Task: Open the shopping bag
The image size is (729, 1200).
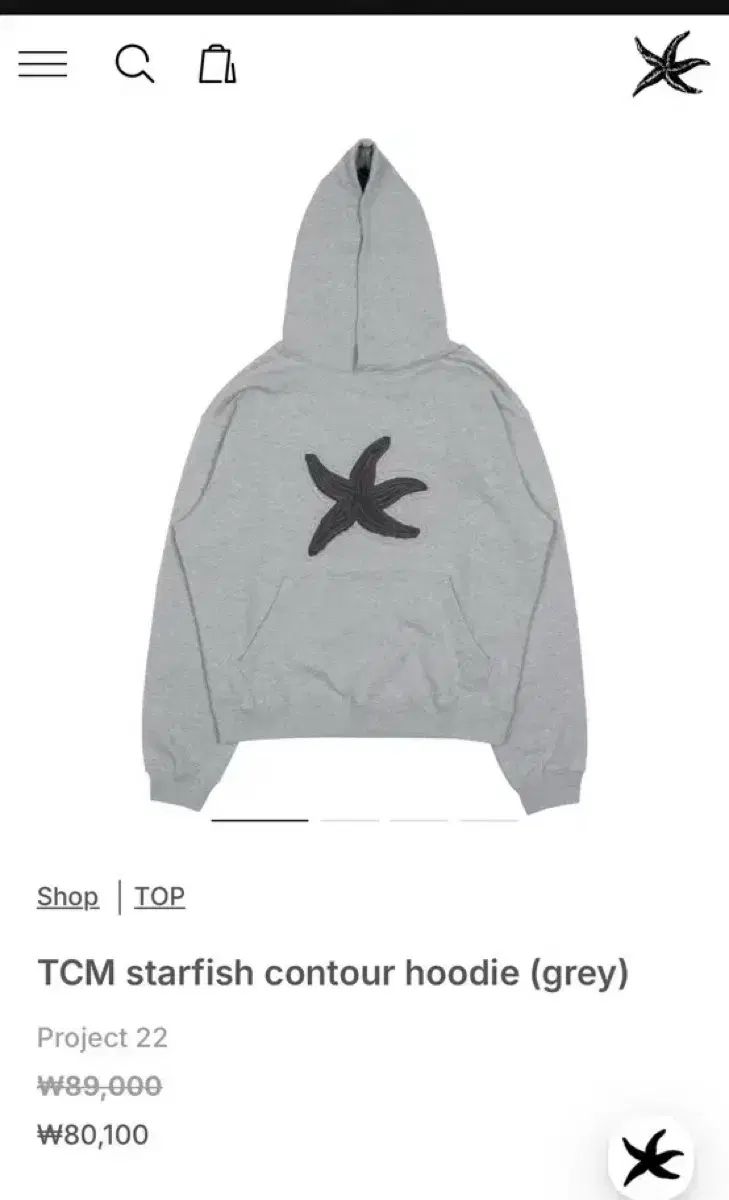Action: [x=217, y=65]
